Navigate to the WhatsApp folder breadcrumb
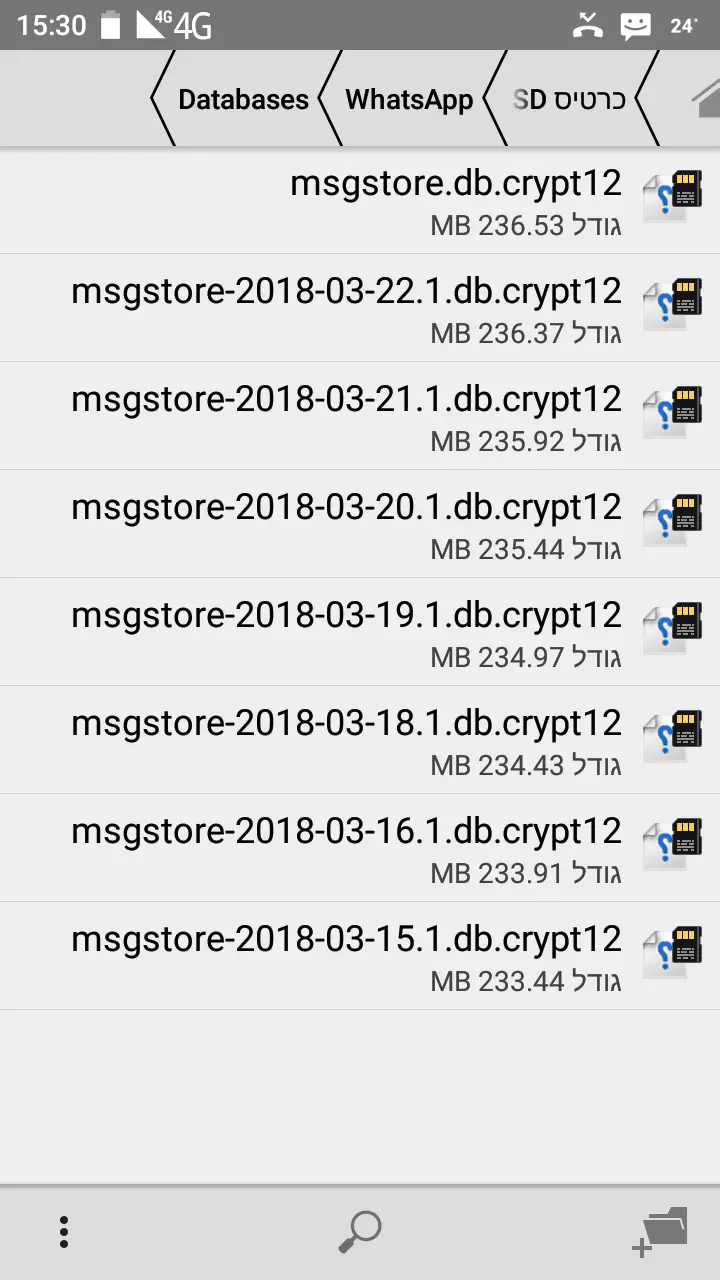This screenshot has width=720, height=1280. point(408,100)
